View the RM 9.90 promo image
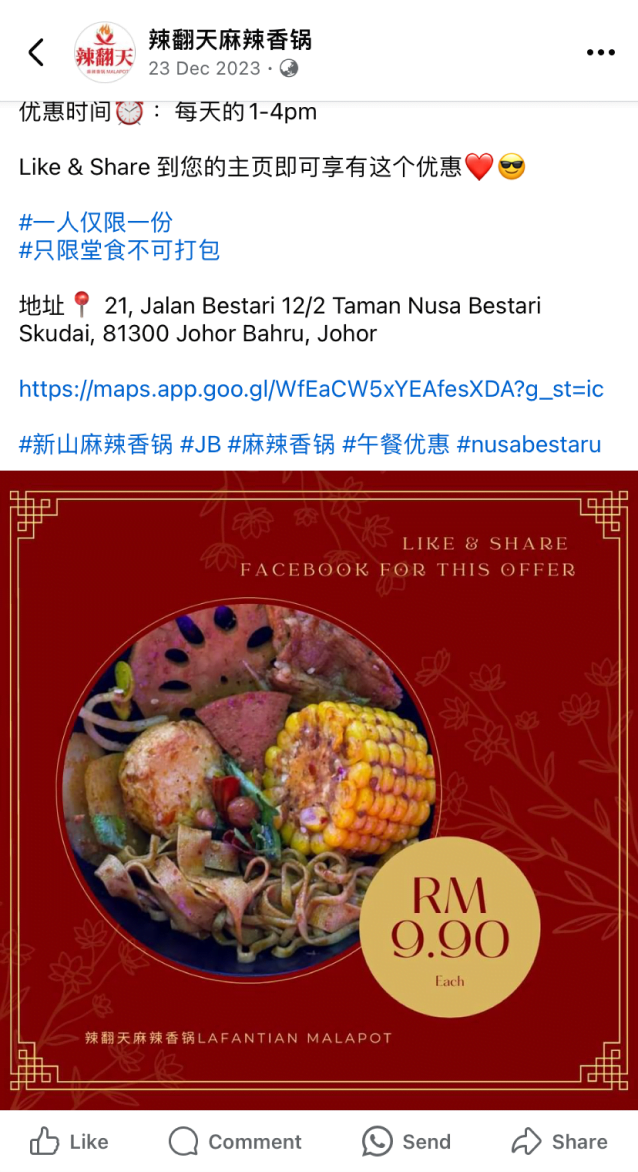Image resolution: width=638 pixels, height=1172 pixels. [x=319, y=790]
